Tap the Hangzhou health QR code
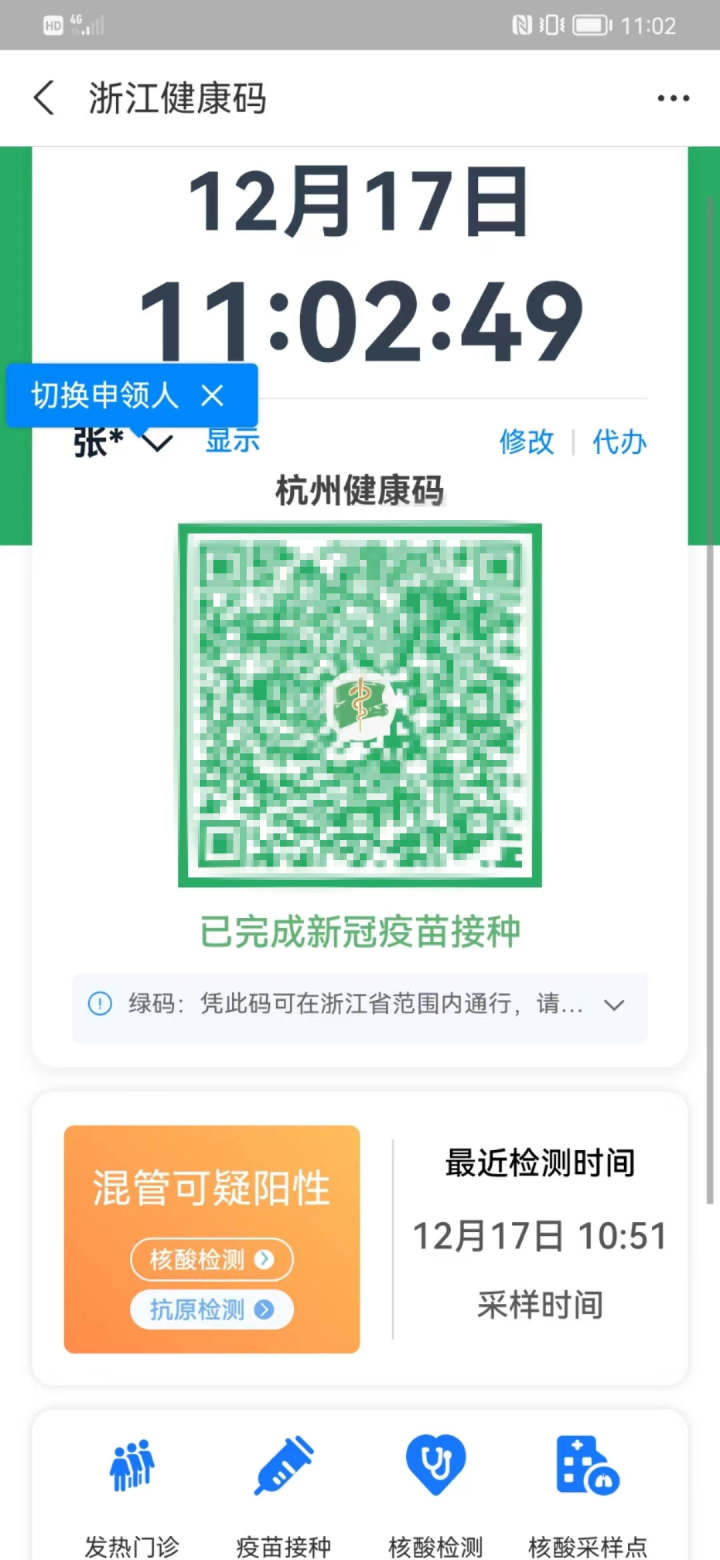720x1560 pixels. [360, 703]
